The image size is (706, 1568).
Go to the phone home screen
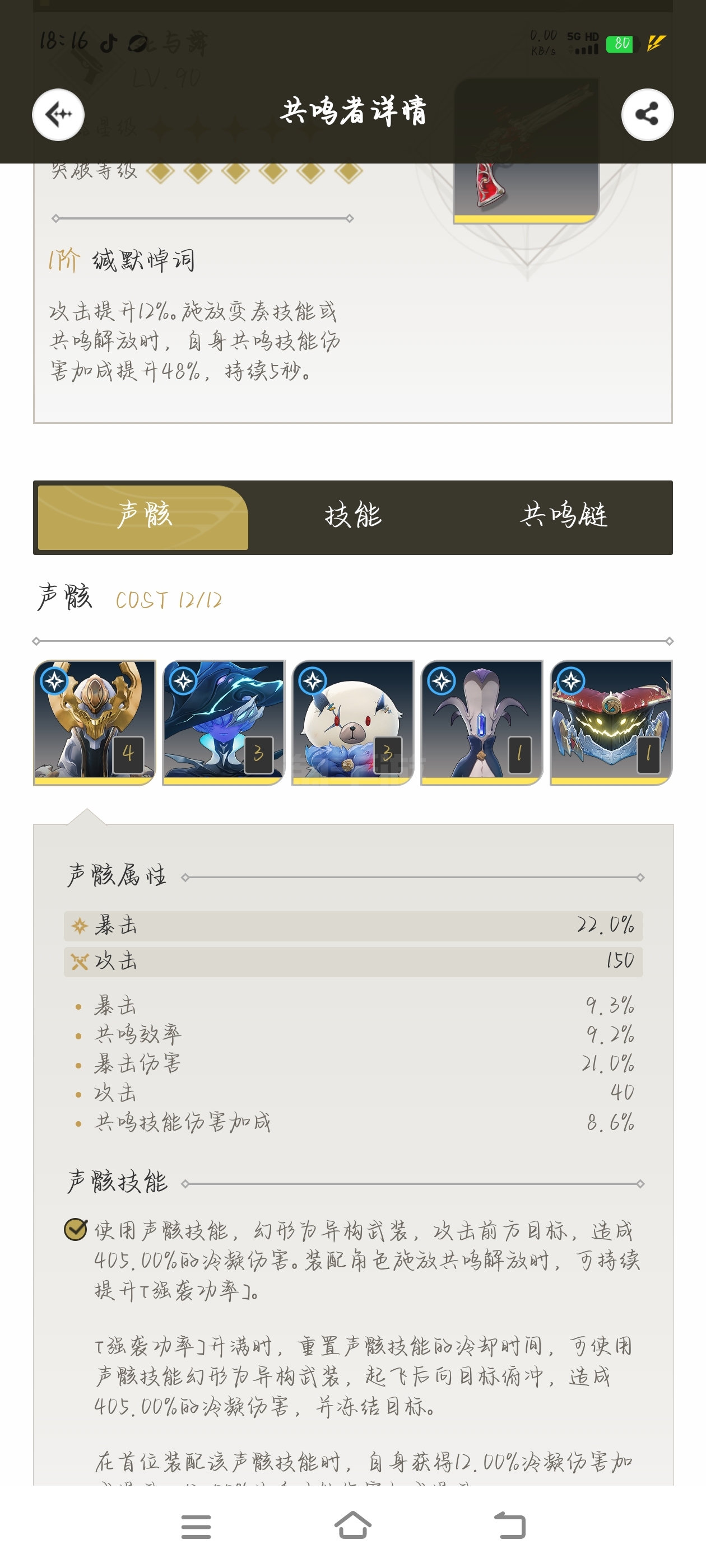point(354,1525)
